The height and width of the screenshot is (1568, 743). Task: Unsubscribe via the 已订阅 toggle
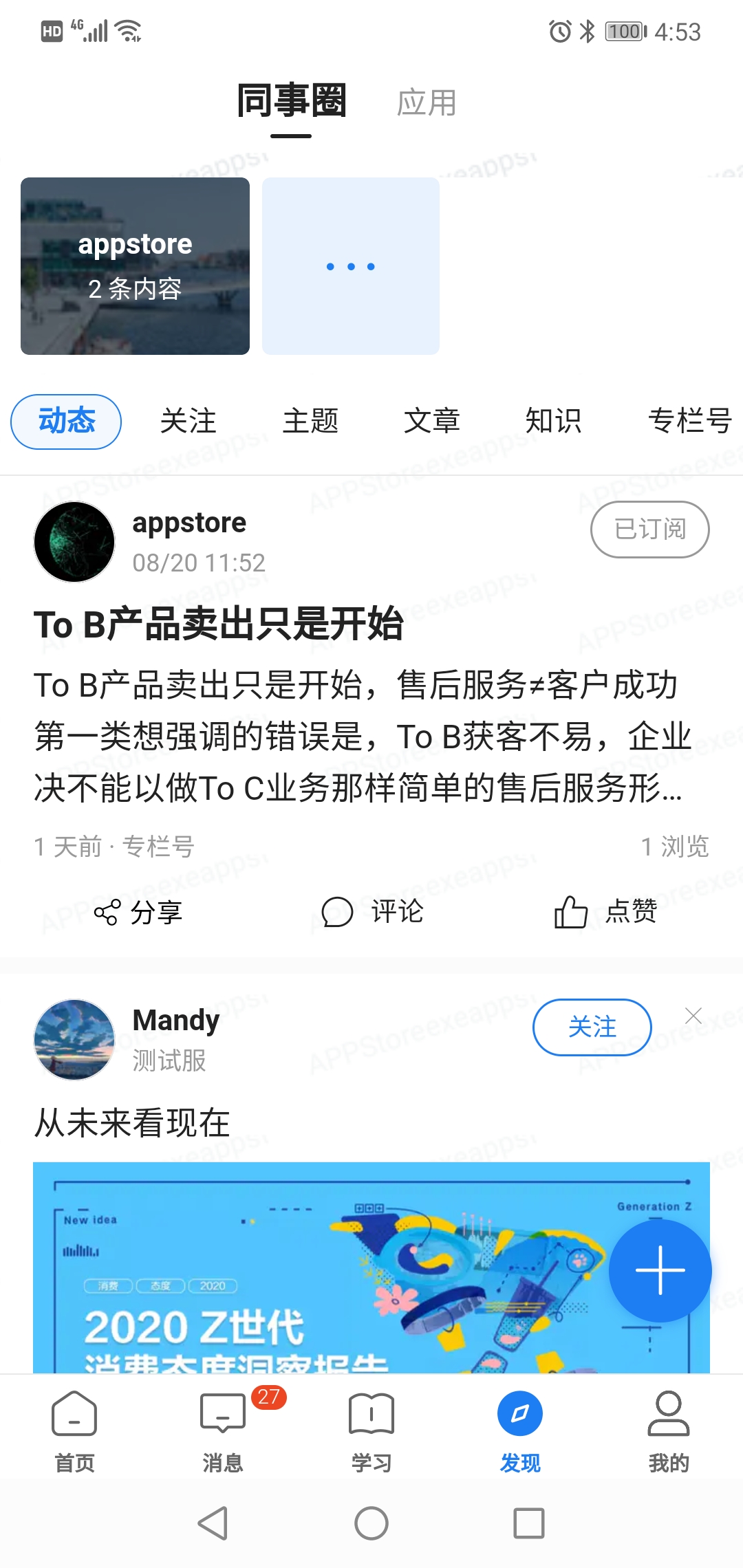649,530
